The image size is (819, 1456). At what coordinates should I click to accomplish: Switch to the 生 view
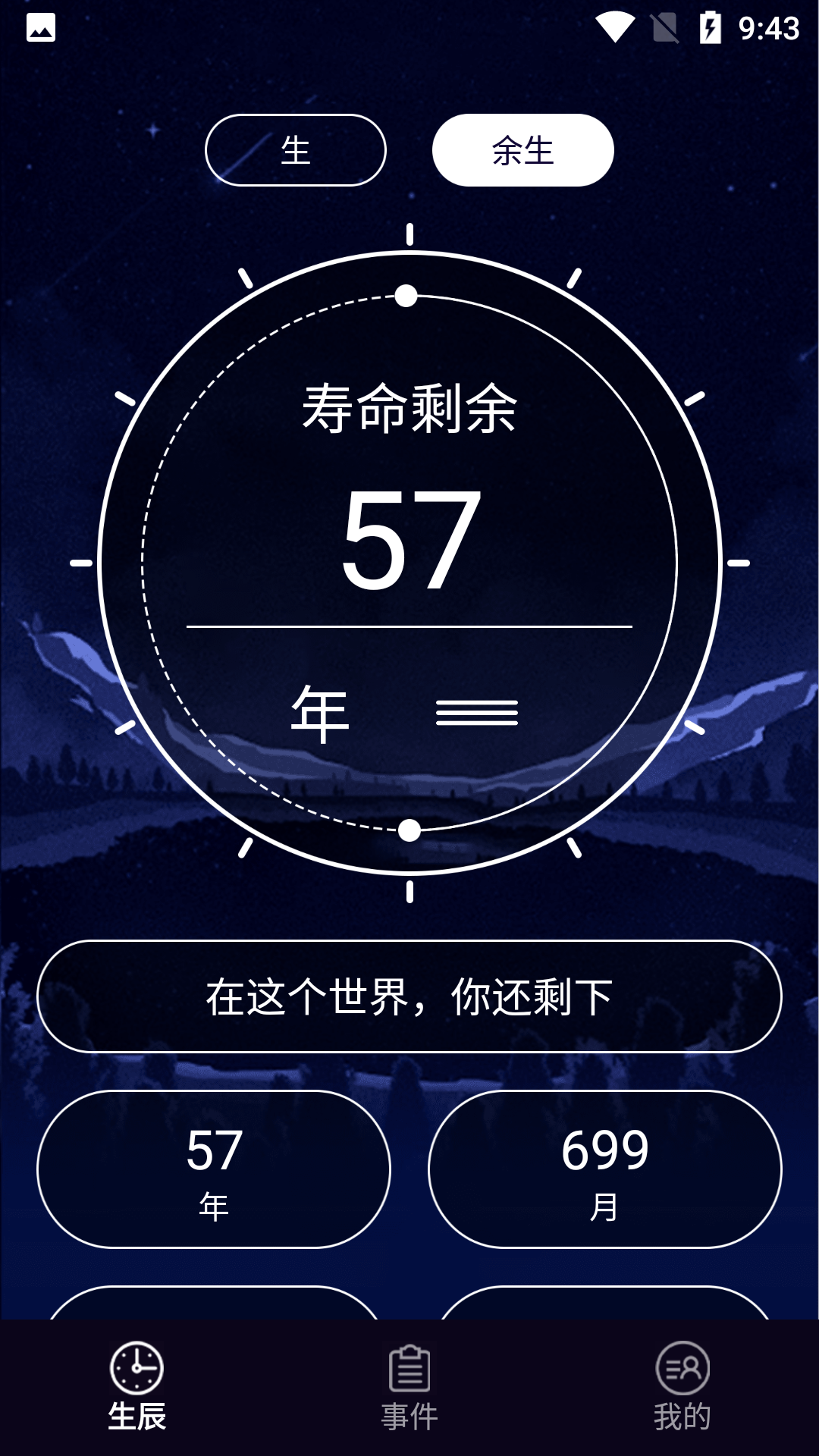click(296, 150)
